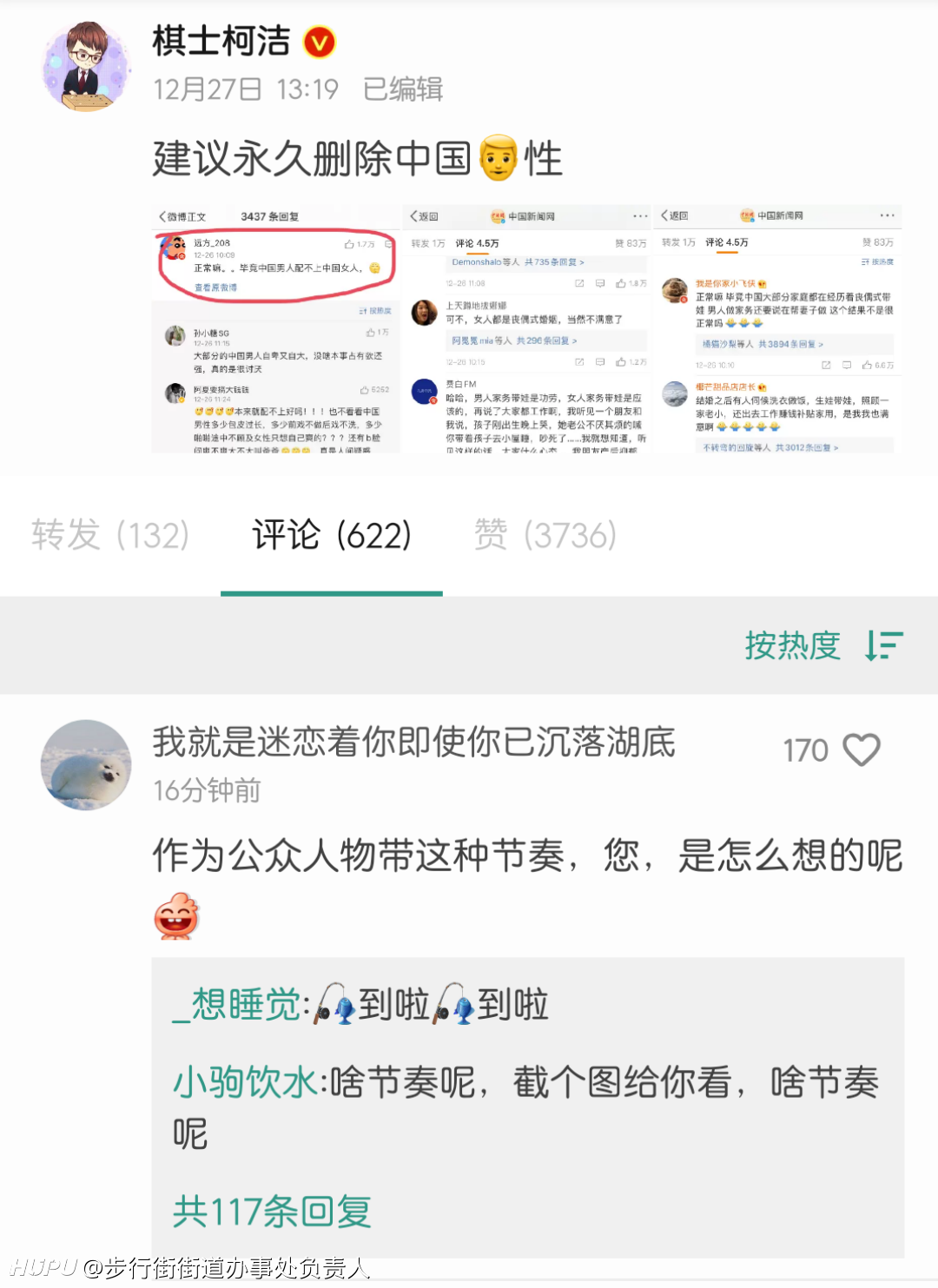Image resolution: width=938 pixels, height=1288 pixels.
Task: Open user _想睡觉's profile link
Action: 237,1005
